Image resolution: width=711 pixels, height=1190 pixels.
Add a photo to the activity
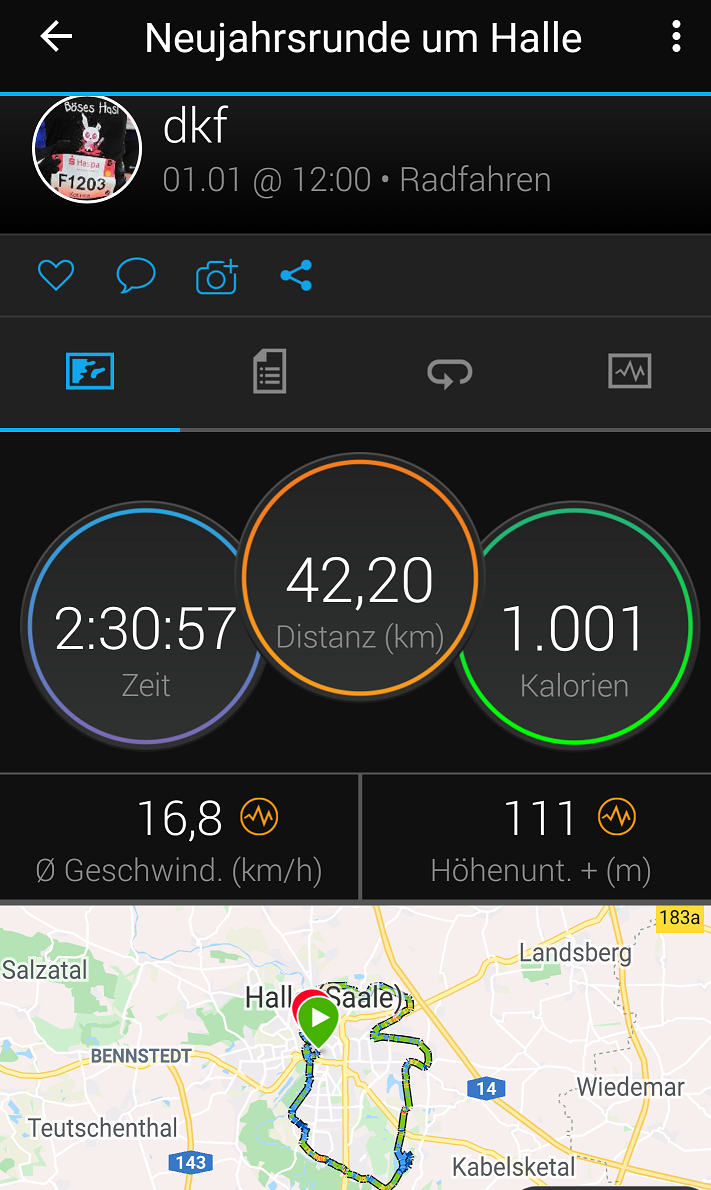point(217,275)
